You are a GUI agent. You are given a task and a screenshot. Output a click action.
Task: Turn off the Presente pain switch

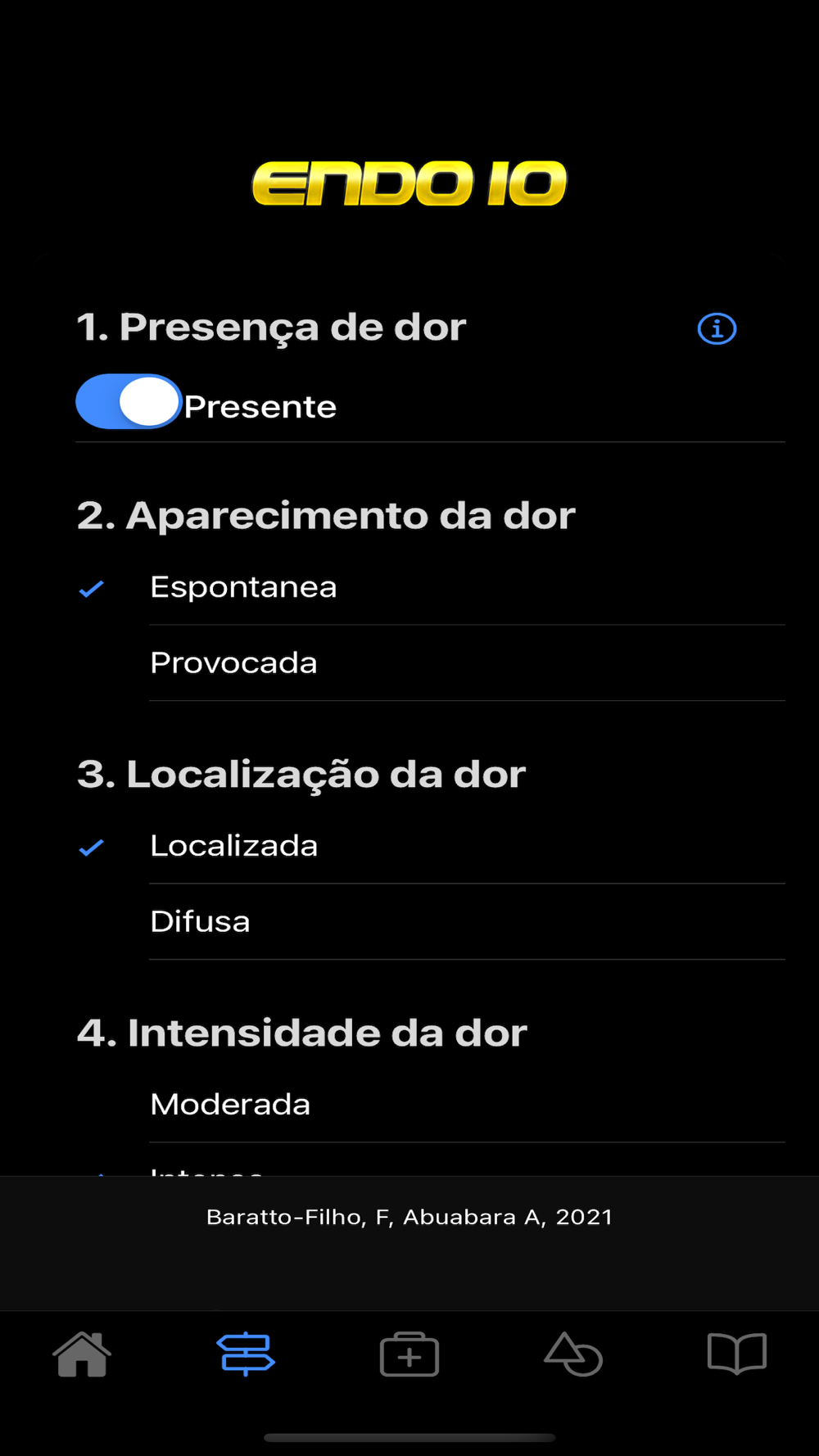click(129, 402)
